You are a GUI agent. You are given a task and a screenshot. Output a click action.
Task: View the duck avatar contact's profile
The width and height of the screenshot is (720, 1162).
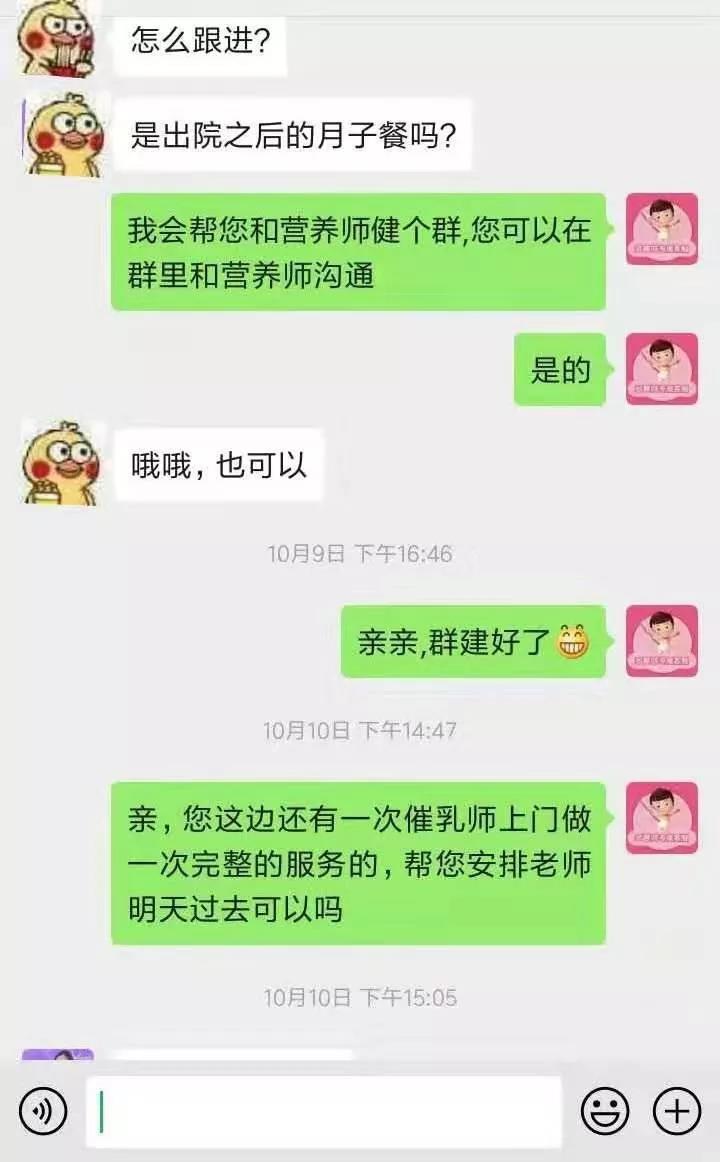pyautogui.click(x=60, y=464)
